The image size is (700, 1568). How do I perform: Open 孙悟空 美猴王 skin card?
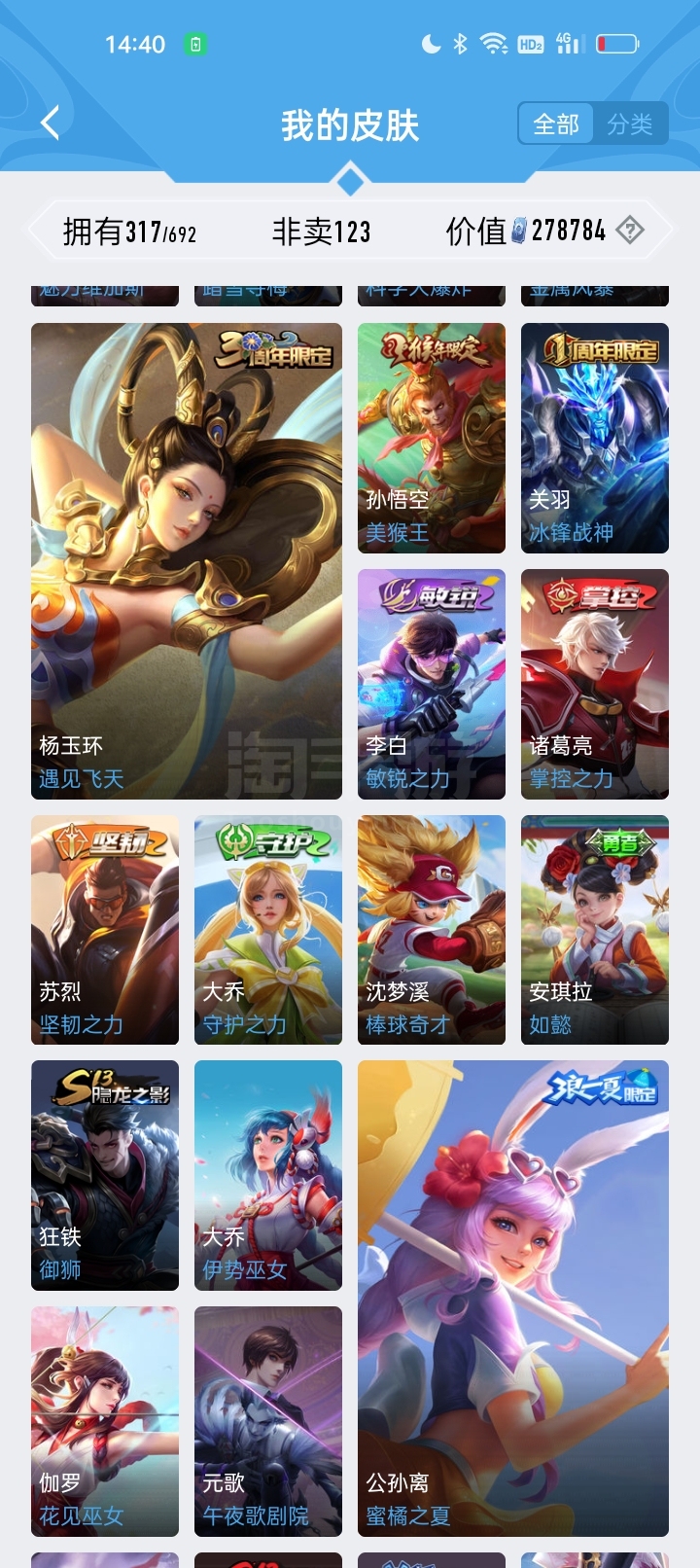(x=432, y=438)
